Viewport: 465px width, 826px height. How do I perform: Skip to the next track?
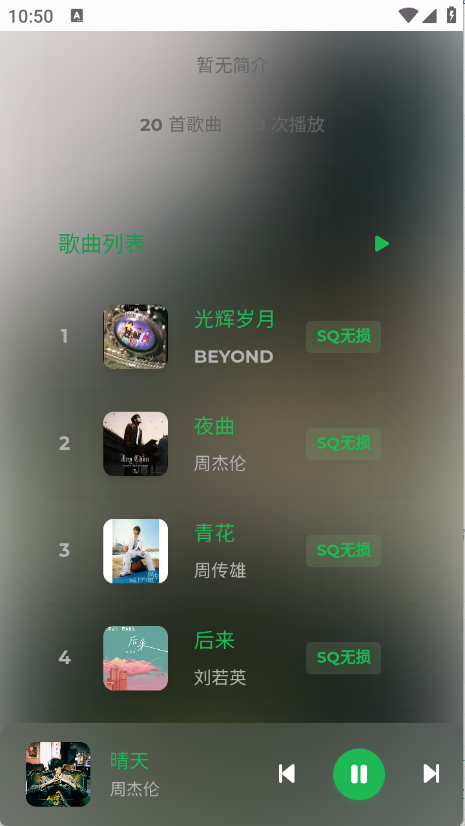[x=431, y=774]
